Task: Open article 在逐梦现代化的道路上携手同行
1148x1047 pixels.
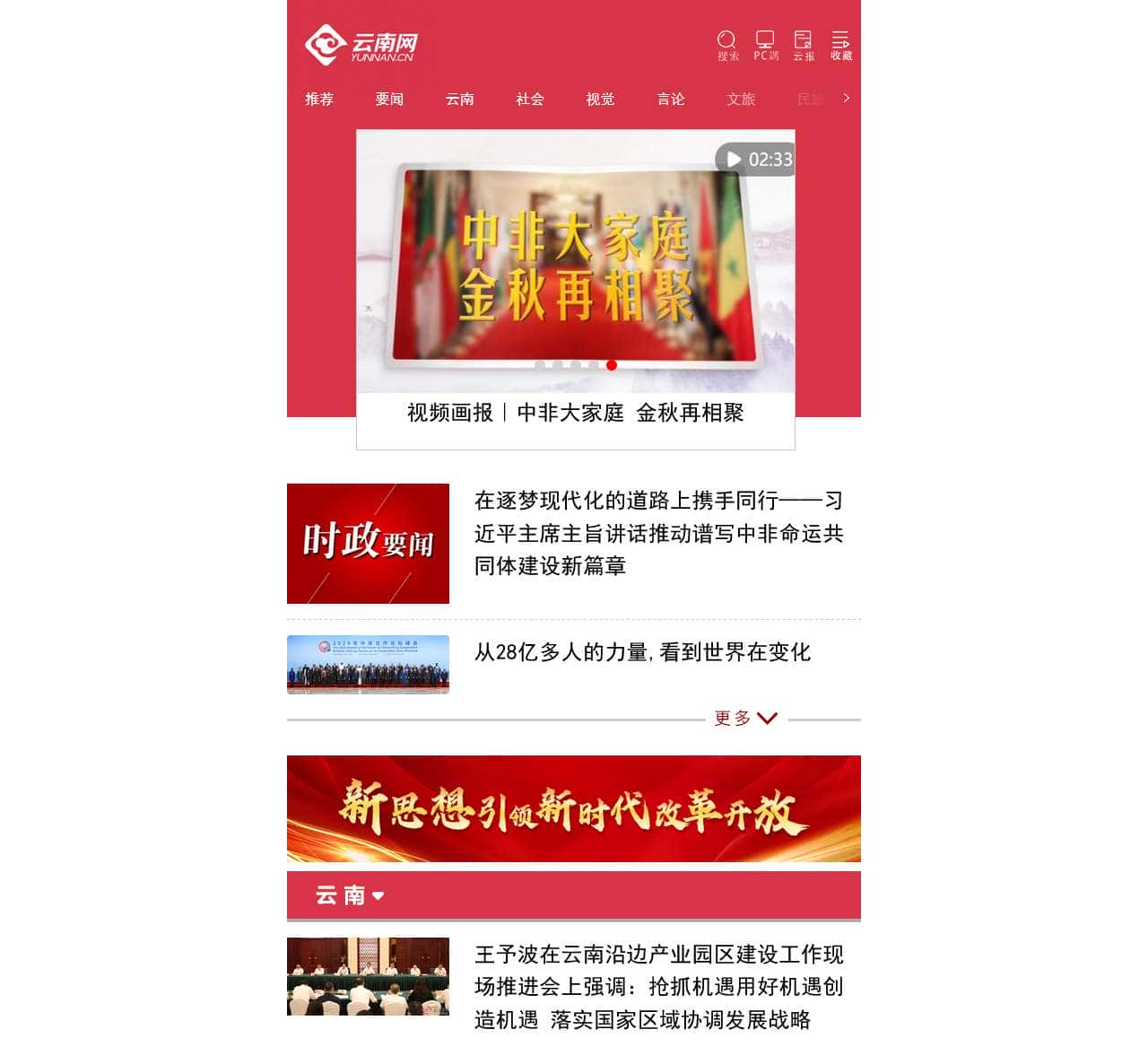Action: (658, 533)
